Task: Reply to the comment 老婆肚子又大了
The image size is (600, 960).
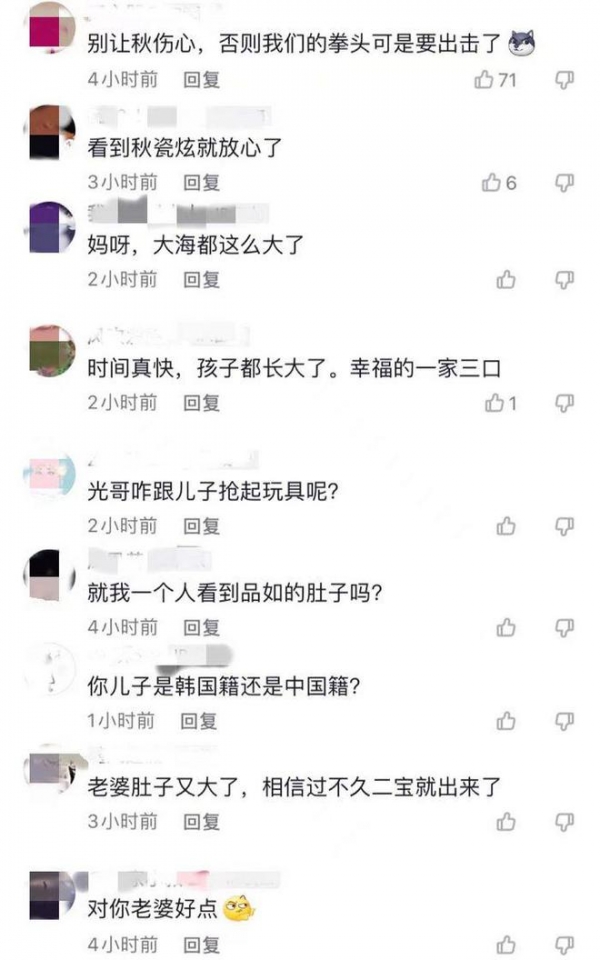Action: pos(201,822)
